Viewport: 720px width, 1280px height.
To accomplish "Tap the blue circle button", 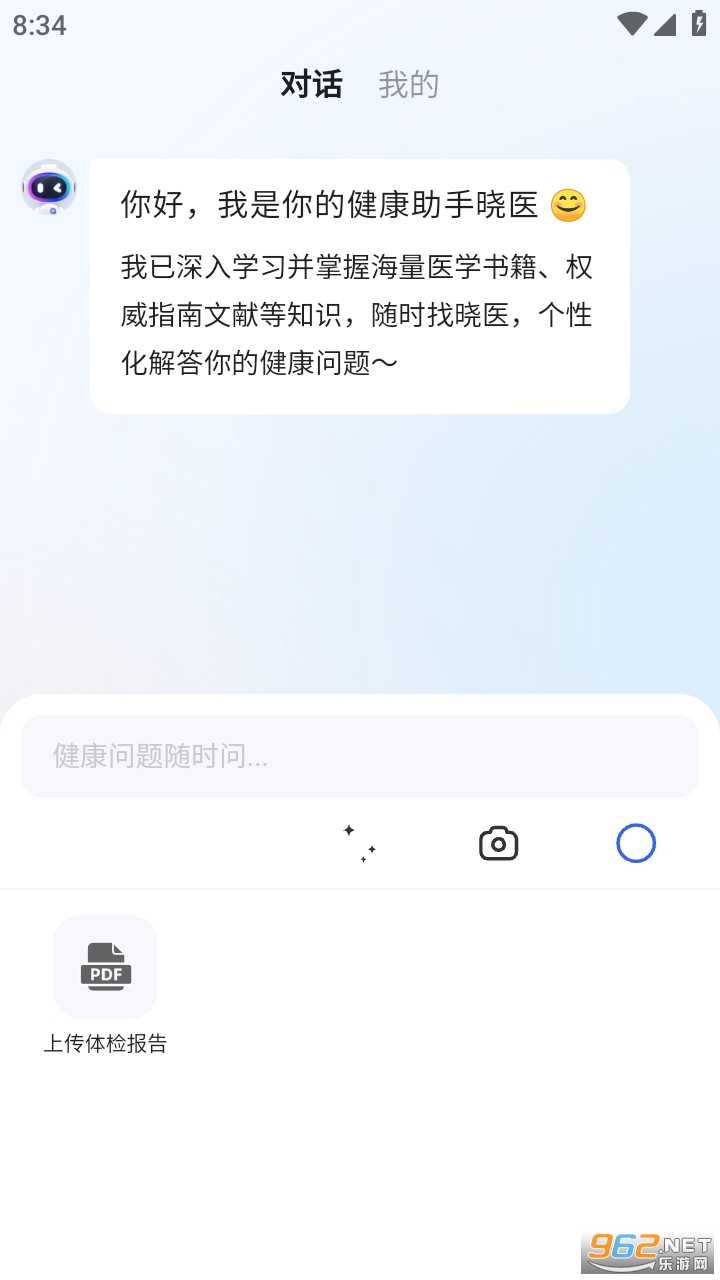I will point(636,844).
